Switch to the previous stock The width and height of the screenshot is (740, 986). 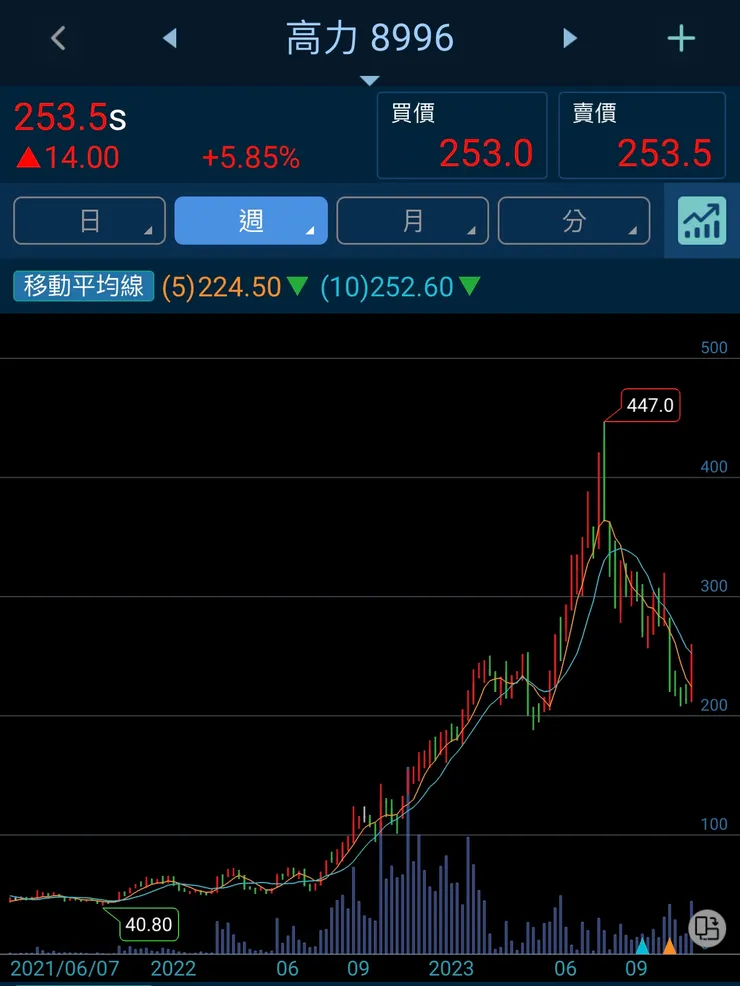coord(169,39)
